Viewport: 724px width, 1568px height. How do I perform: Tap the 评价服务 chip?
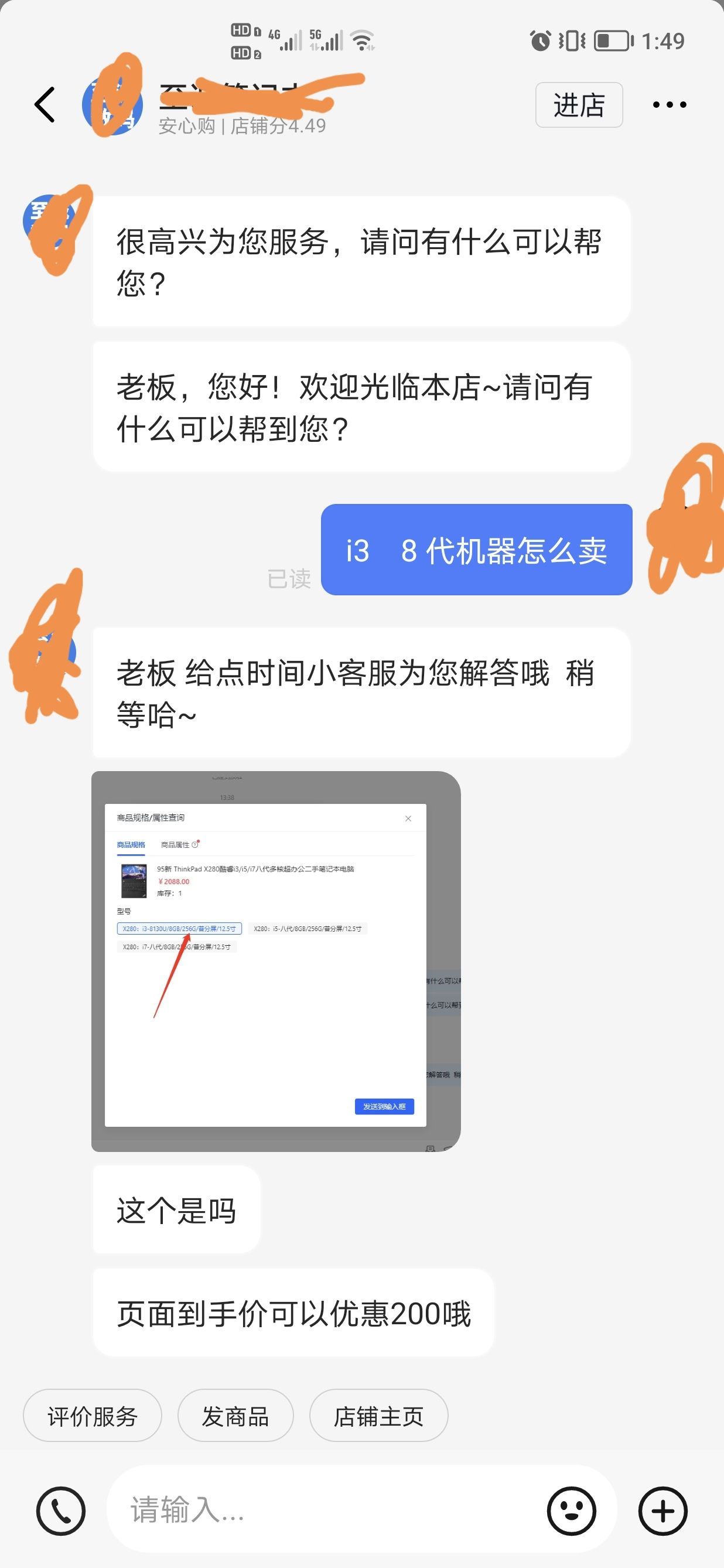(x=93, y=1416)
